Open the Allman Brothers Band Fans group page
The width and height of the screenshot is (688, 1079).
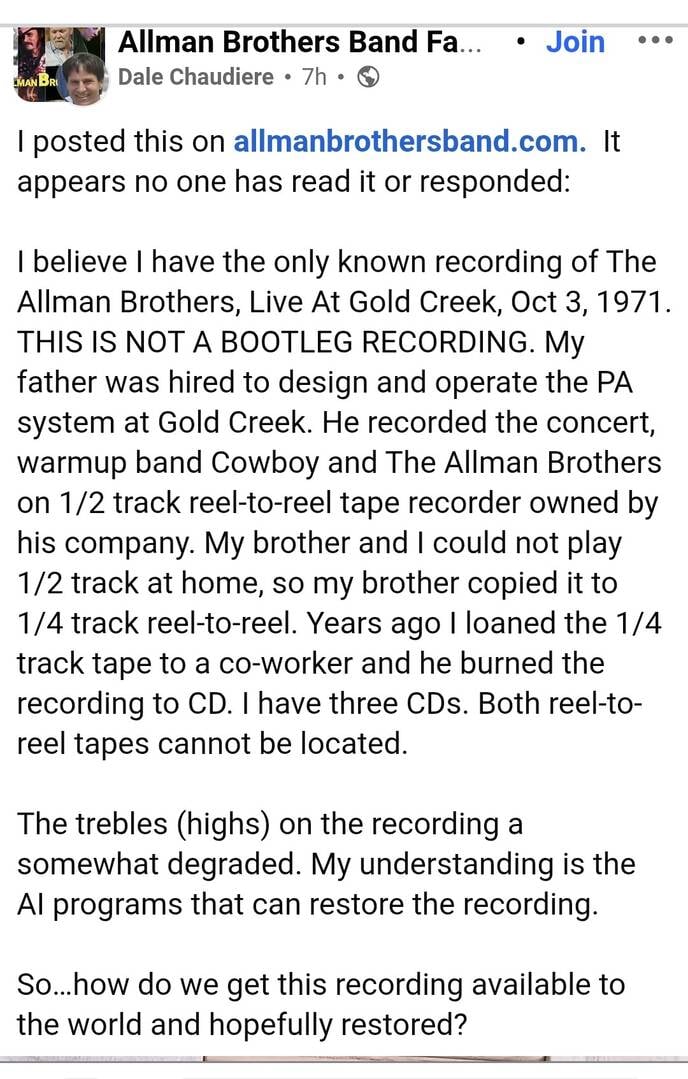point(300,42)
